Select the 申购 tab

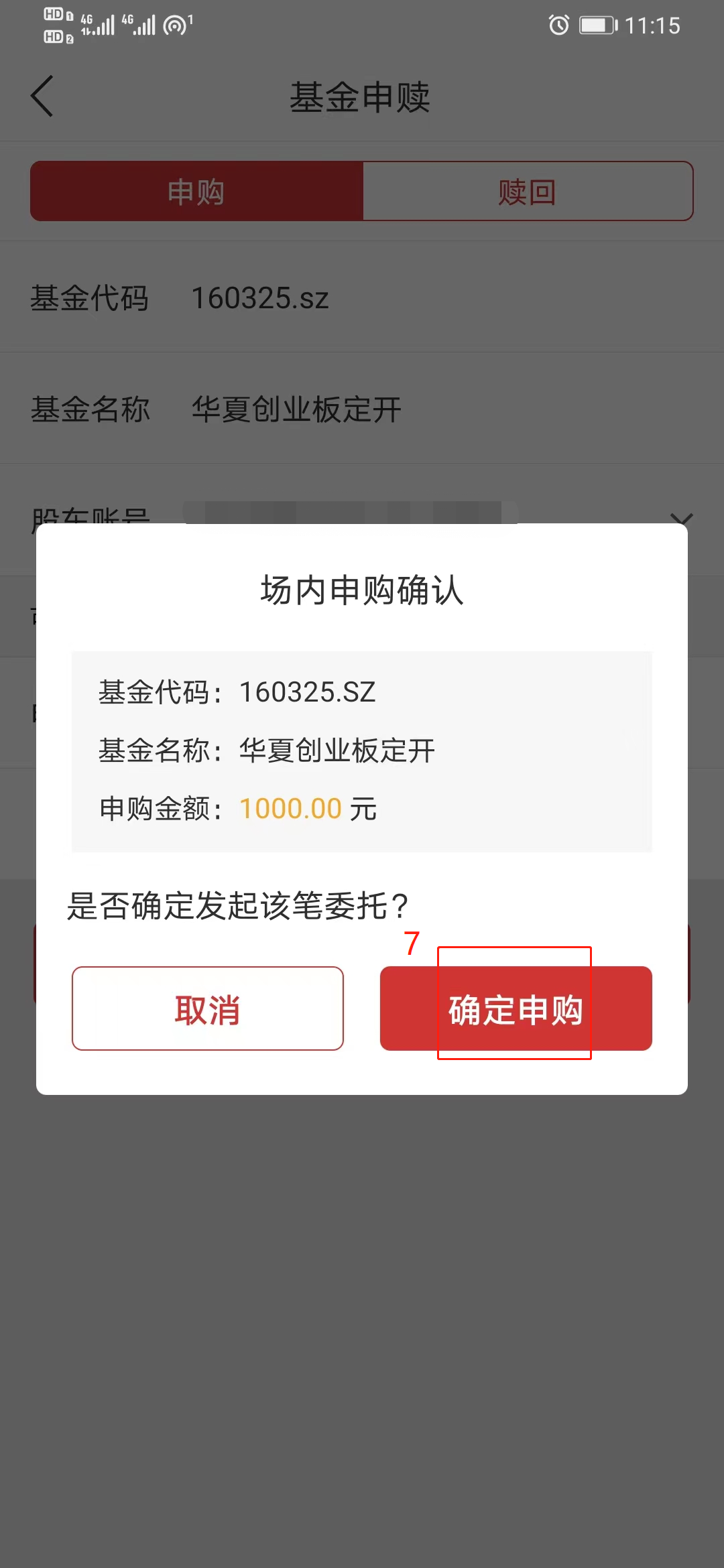pos(194,191)
